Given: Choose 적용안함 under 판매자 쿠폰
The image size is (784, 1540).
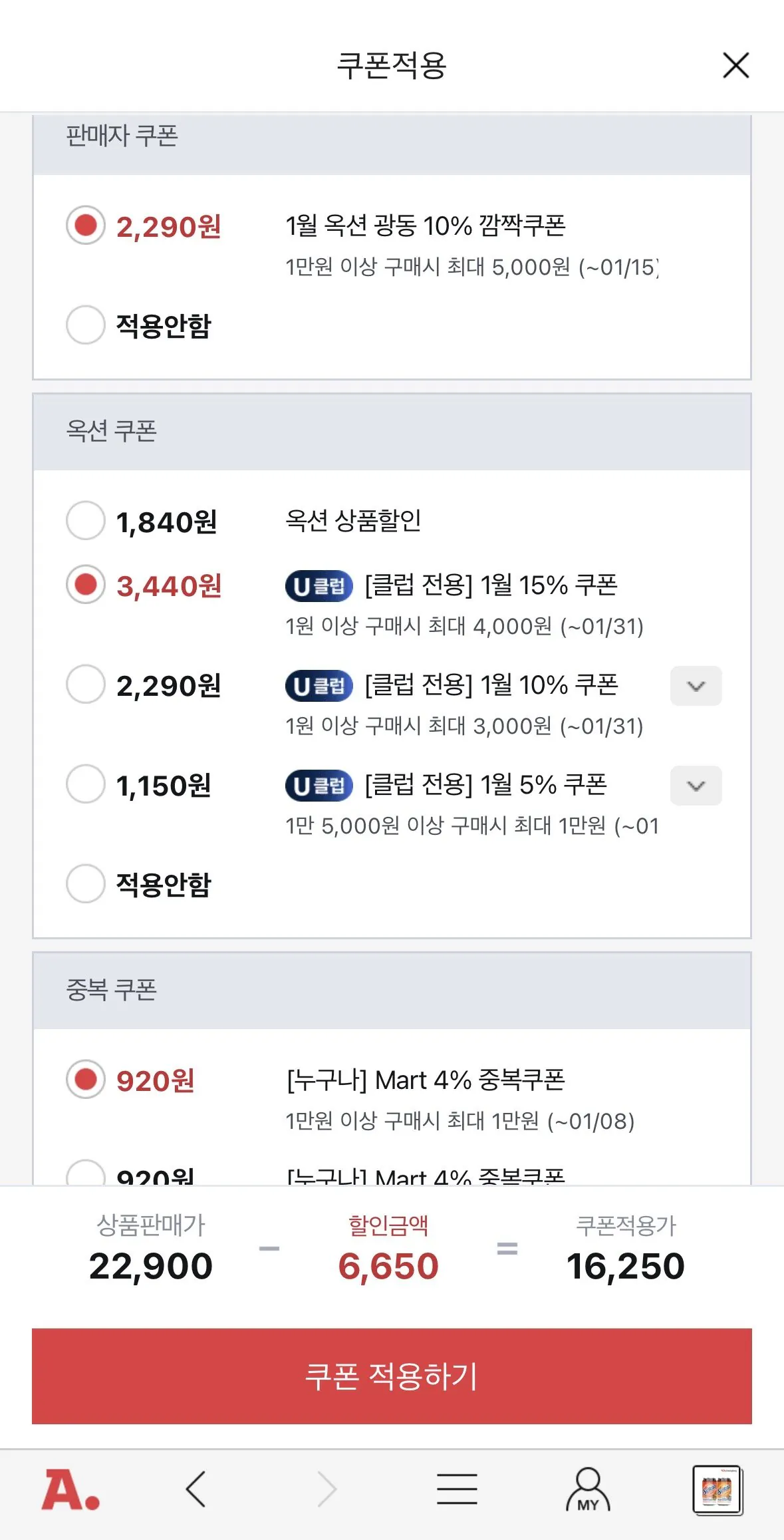Looking at the screenshot, I should pos(86,327).
